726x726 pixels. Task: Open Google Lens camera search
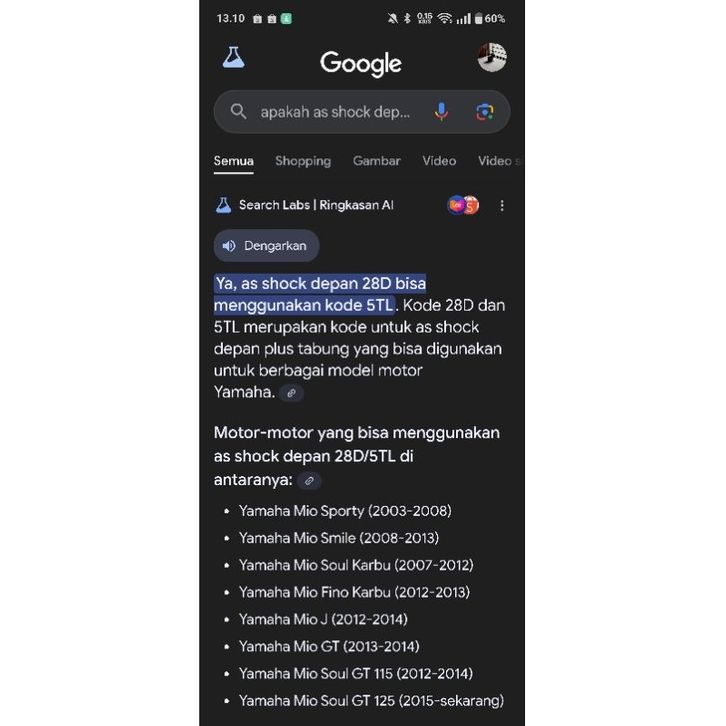point(485,112)
